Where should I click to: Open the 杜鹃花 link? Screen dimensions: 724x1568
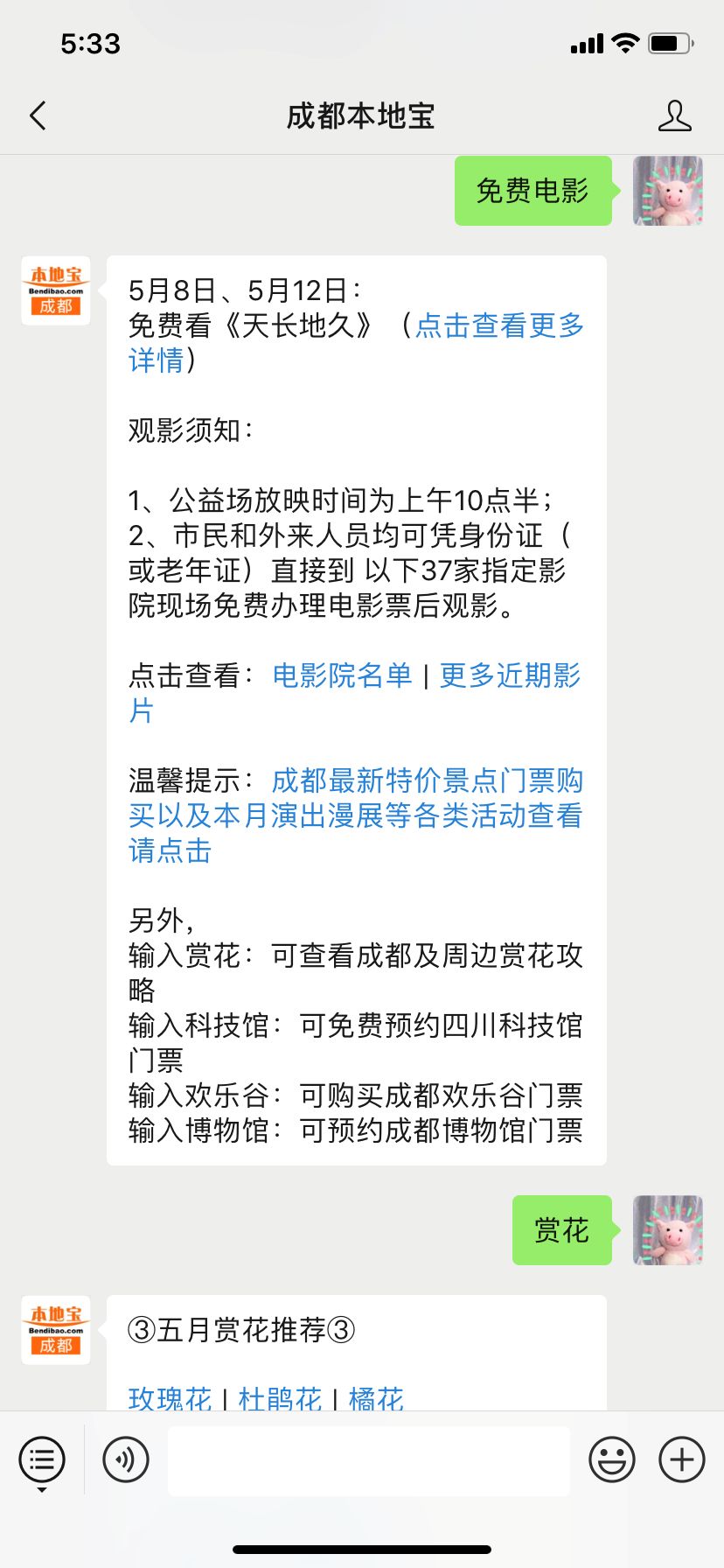[280, 1398]
